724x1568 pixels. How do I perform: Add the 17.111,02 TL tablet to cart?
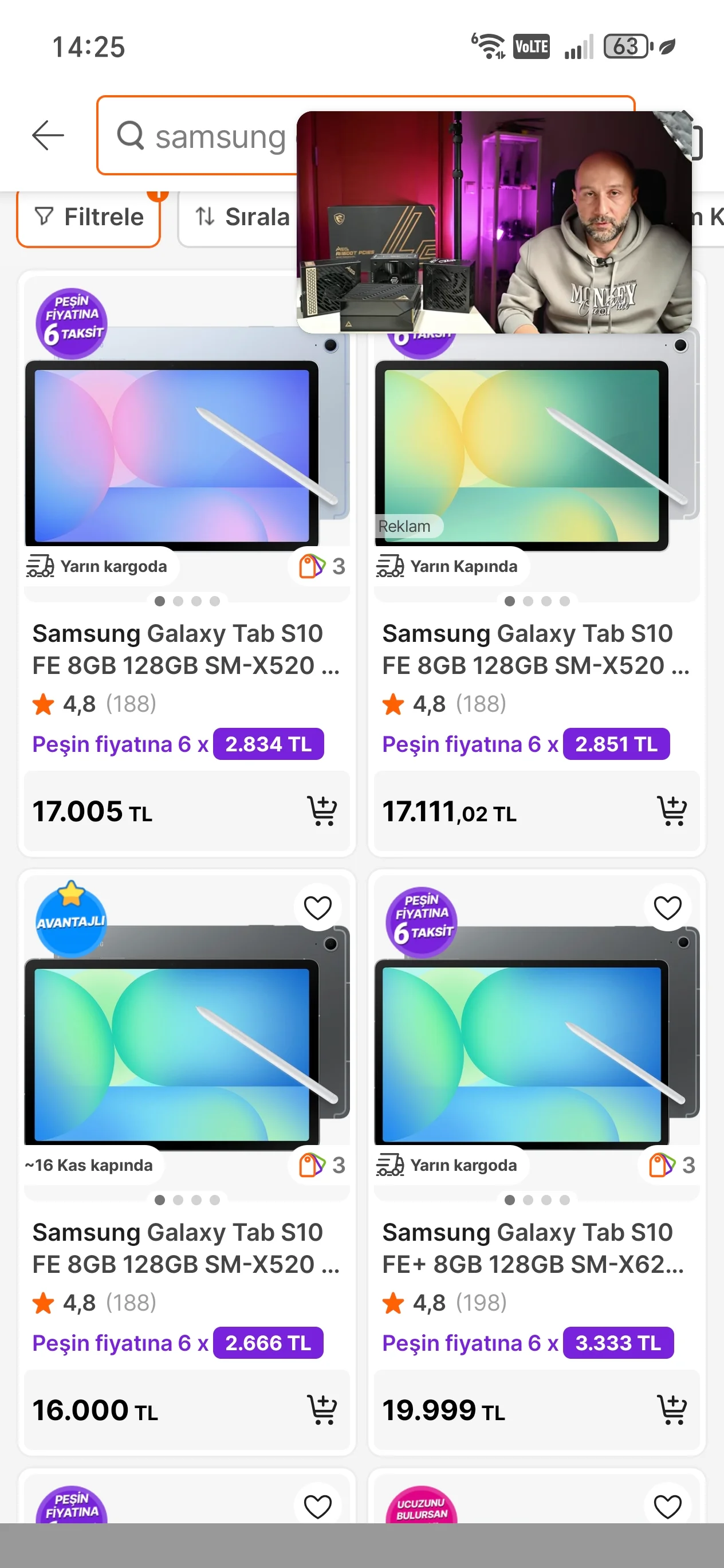click(x=671, y=811)
